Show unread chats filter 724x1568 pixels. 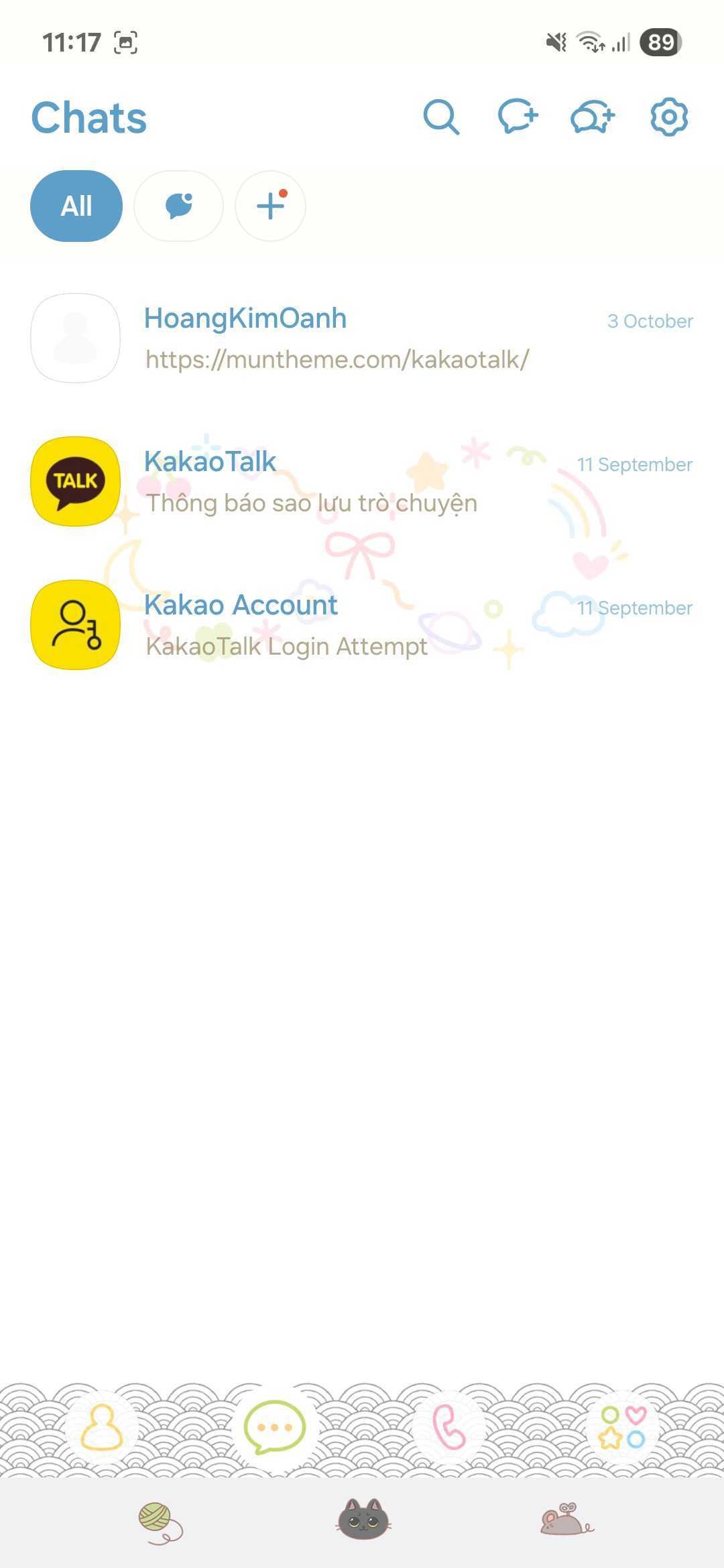[178, 206]
